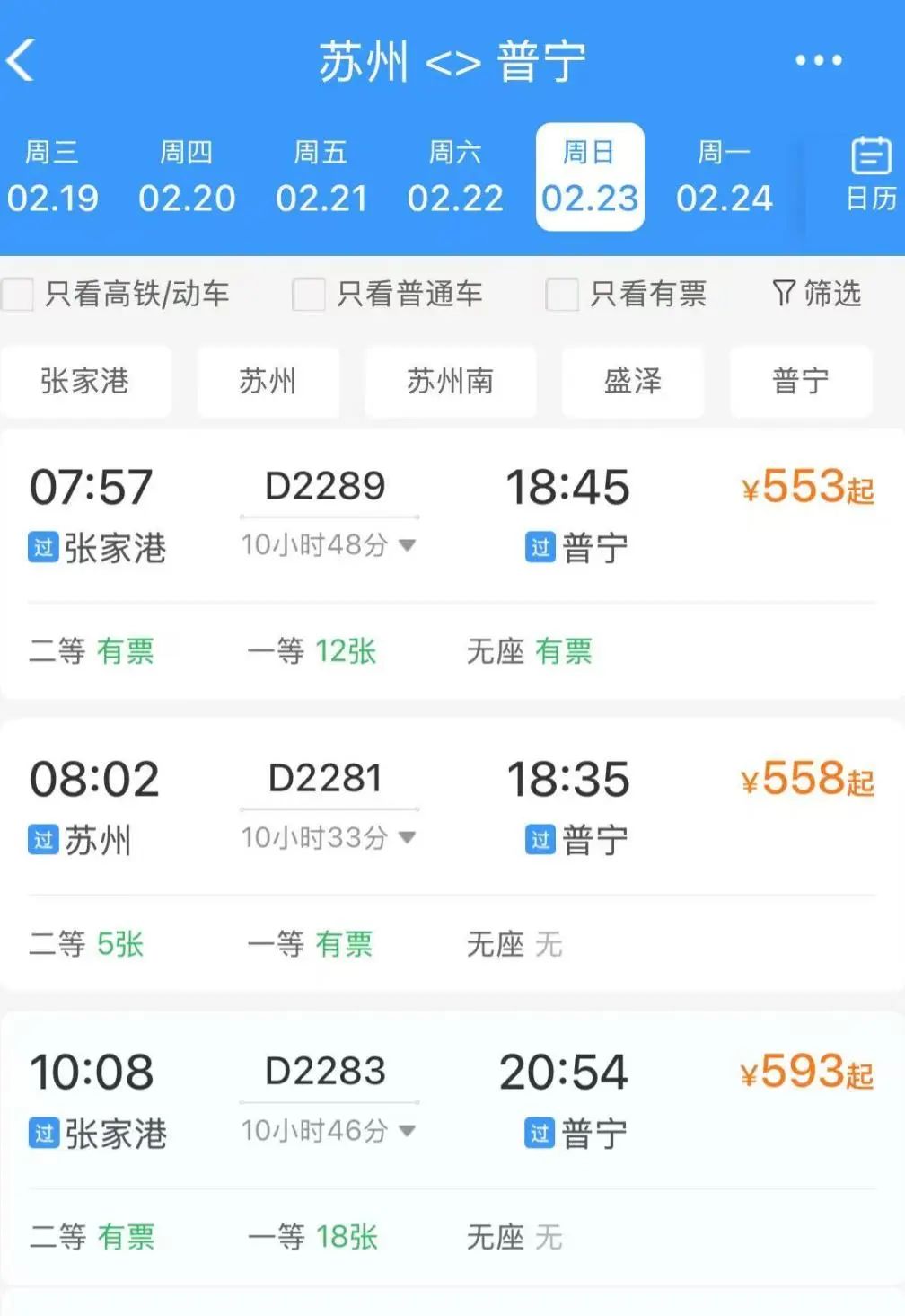Open the 日历 calendar picker
Screen dimensions: 905x1316
870,174
